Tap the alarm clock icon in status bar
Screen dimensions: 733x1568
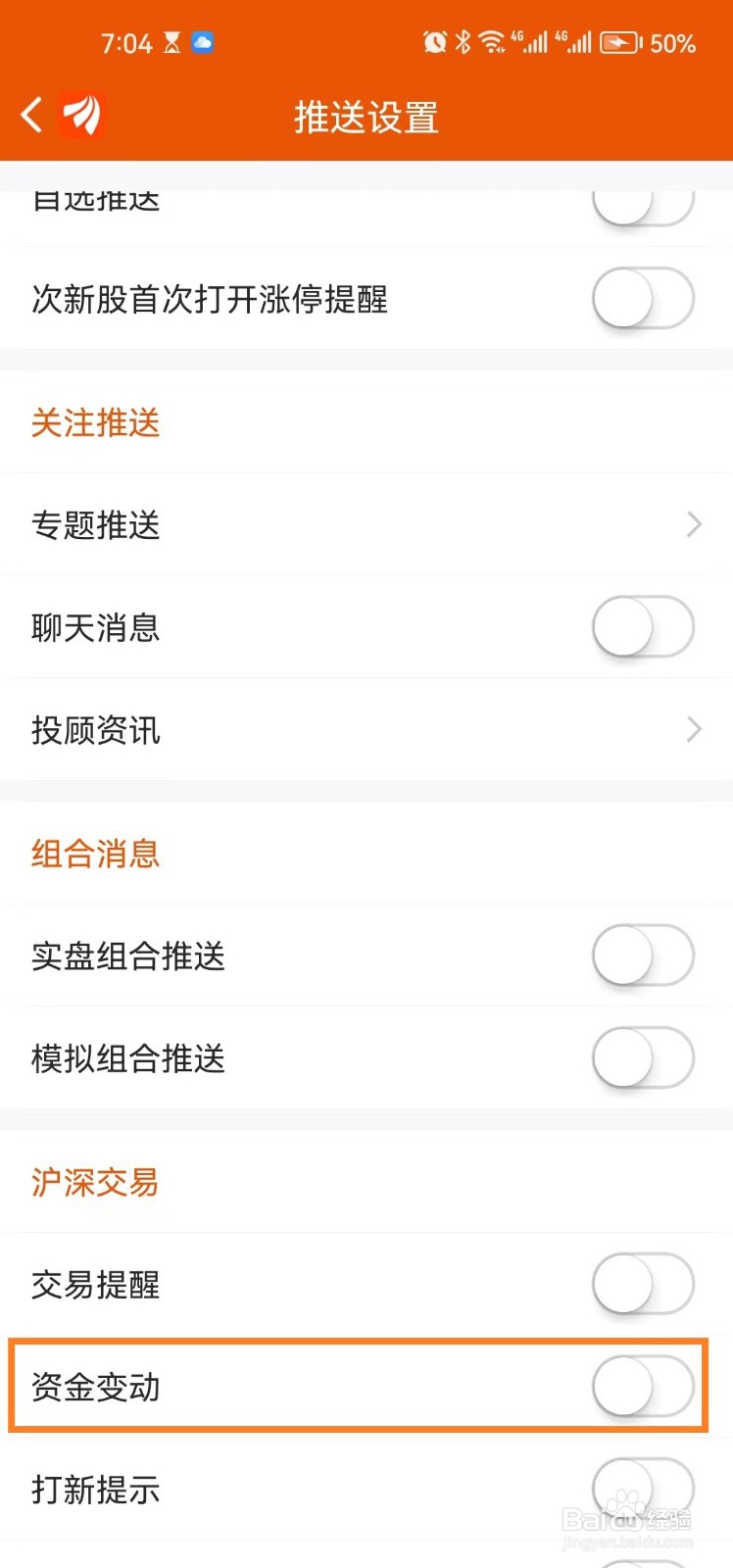click(x=434, y=41)
